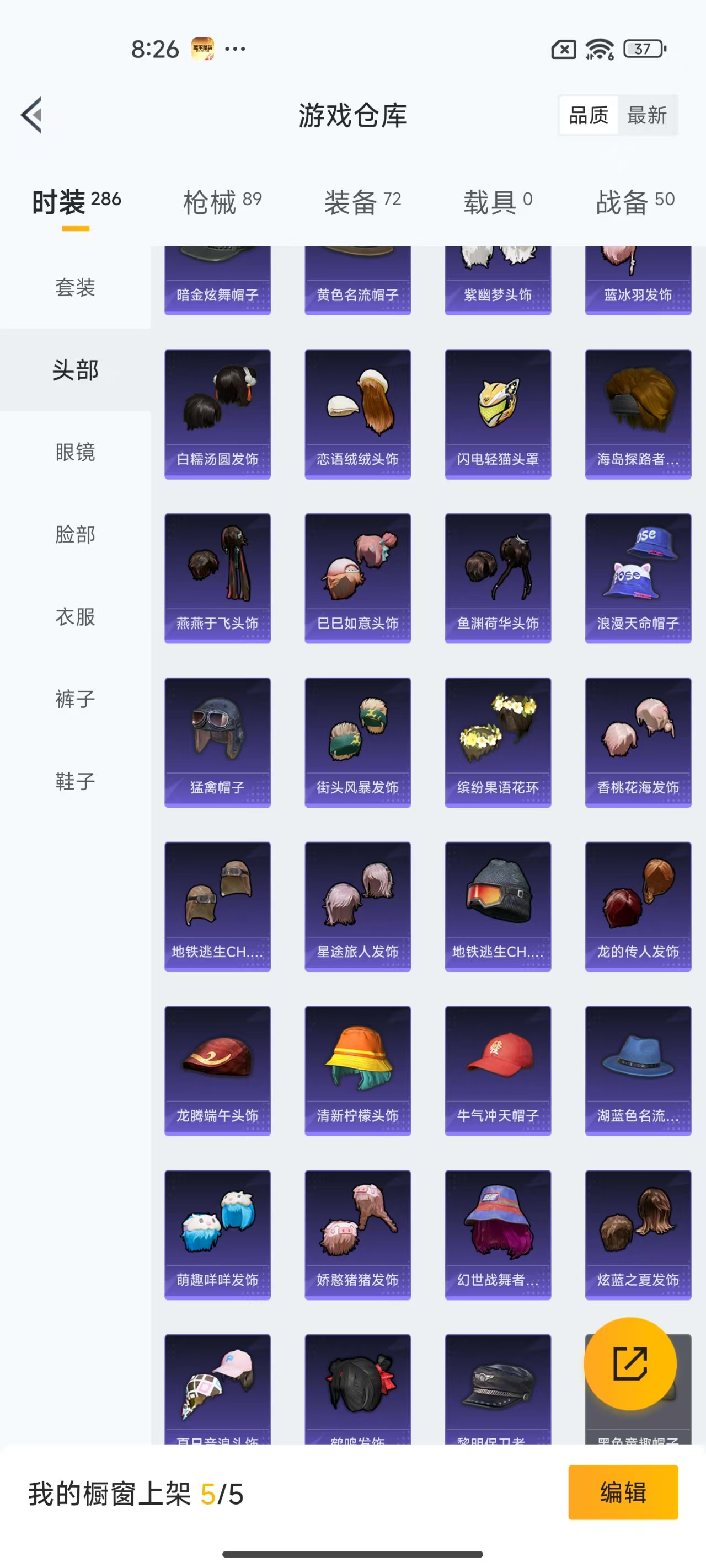This screenshot has height=1568, width=706.
Task: Select the 套装 category
Action: coord(75,287)
